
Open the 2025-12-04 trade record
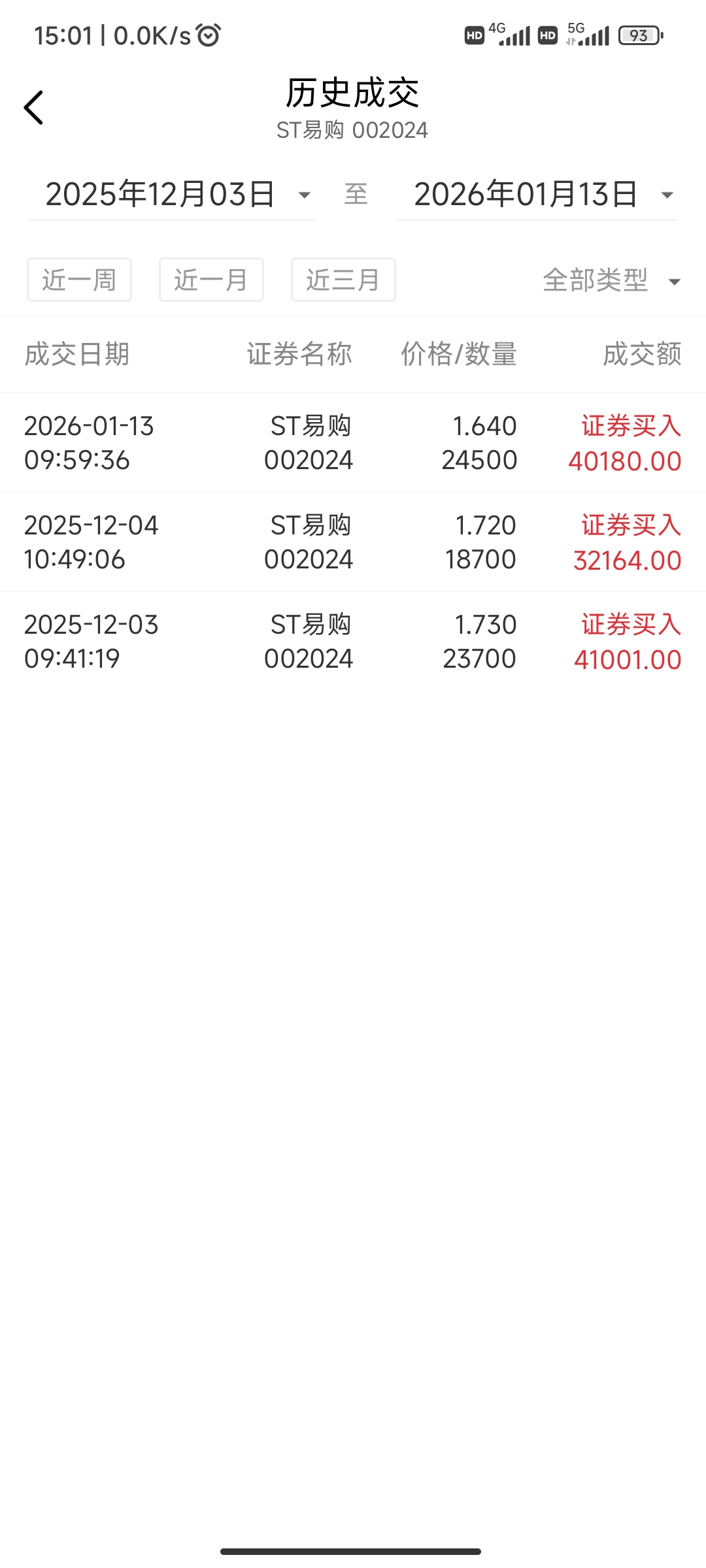click(x=353, y=542)
